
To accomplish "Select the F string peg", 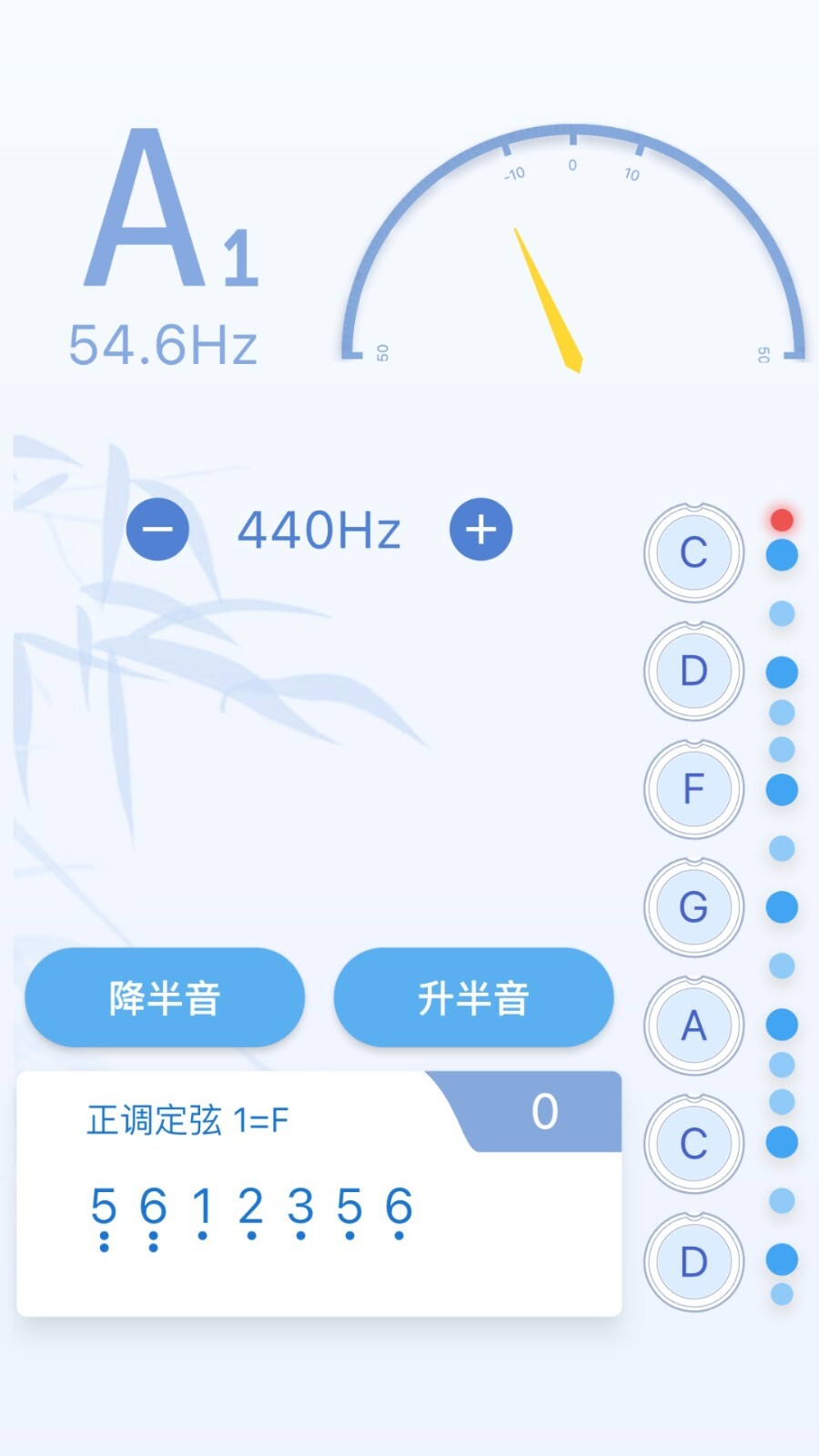I will pyautogui.click(x=693, y=789).
